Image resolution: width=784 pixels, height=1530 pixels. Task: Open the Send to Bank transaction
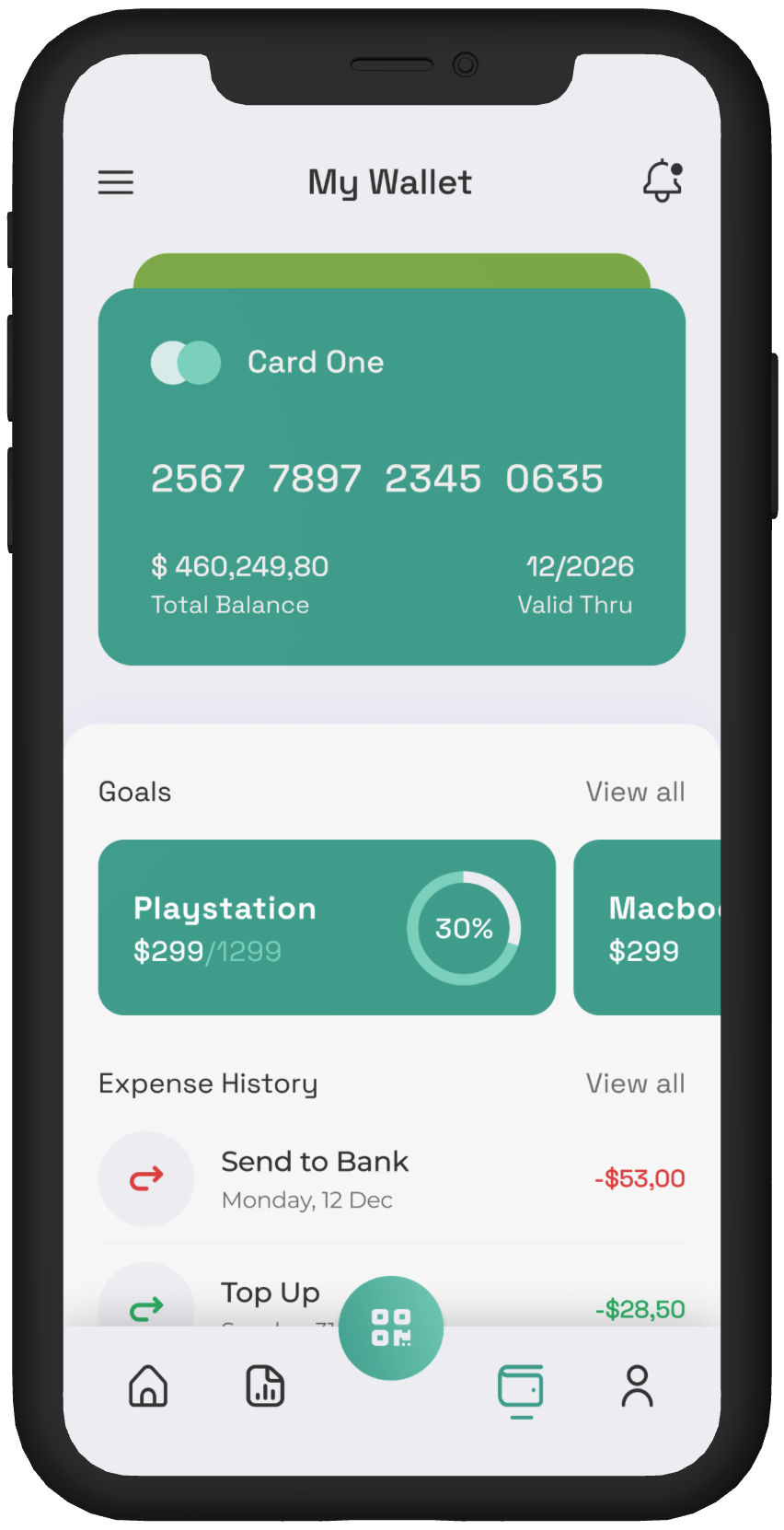pyautogui.click(x=392, y=1179)
